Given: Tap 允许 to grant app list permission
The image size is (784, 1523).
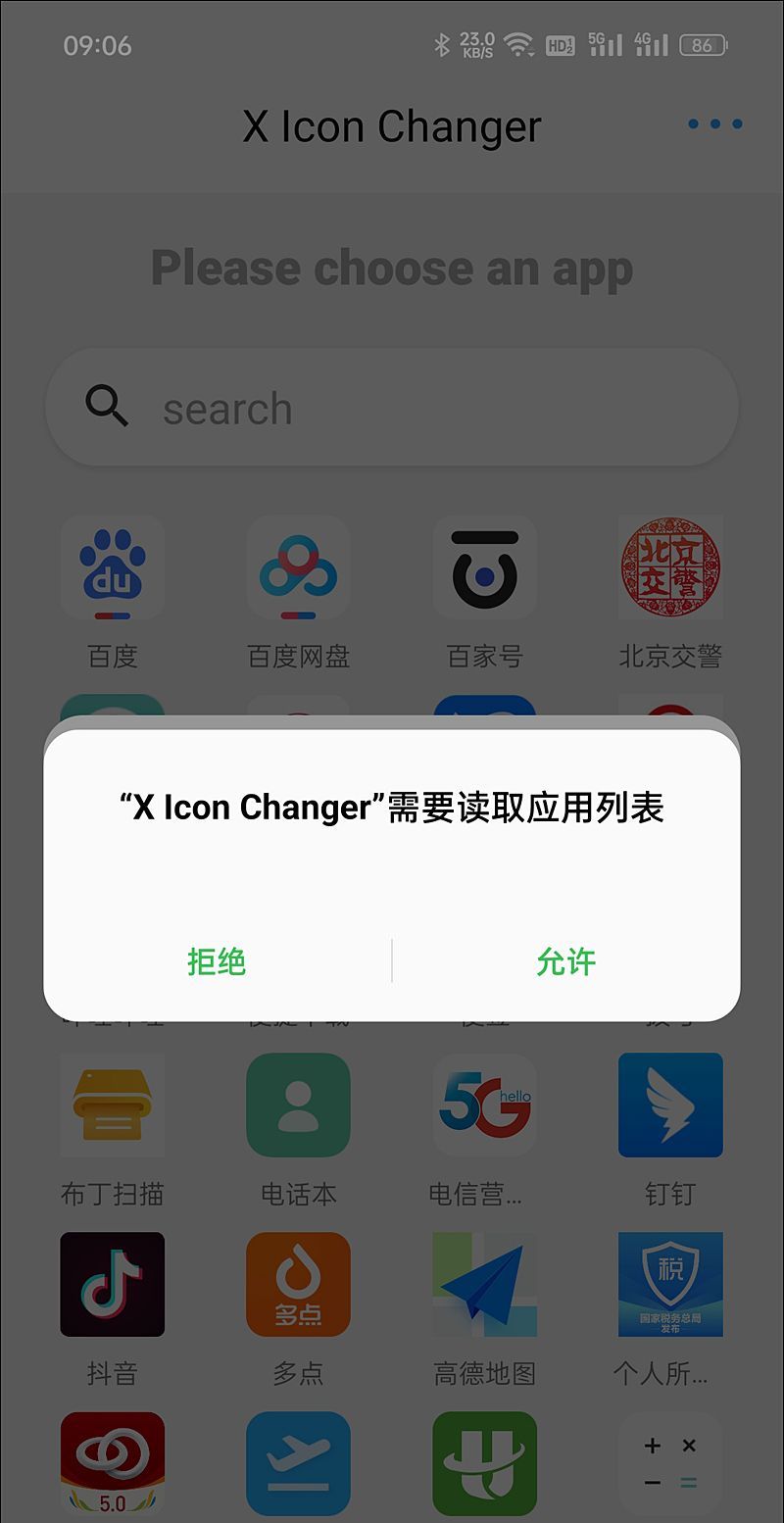Looking at the screenshot, I should click(566, 961).
